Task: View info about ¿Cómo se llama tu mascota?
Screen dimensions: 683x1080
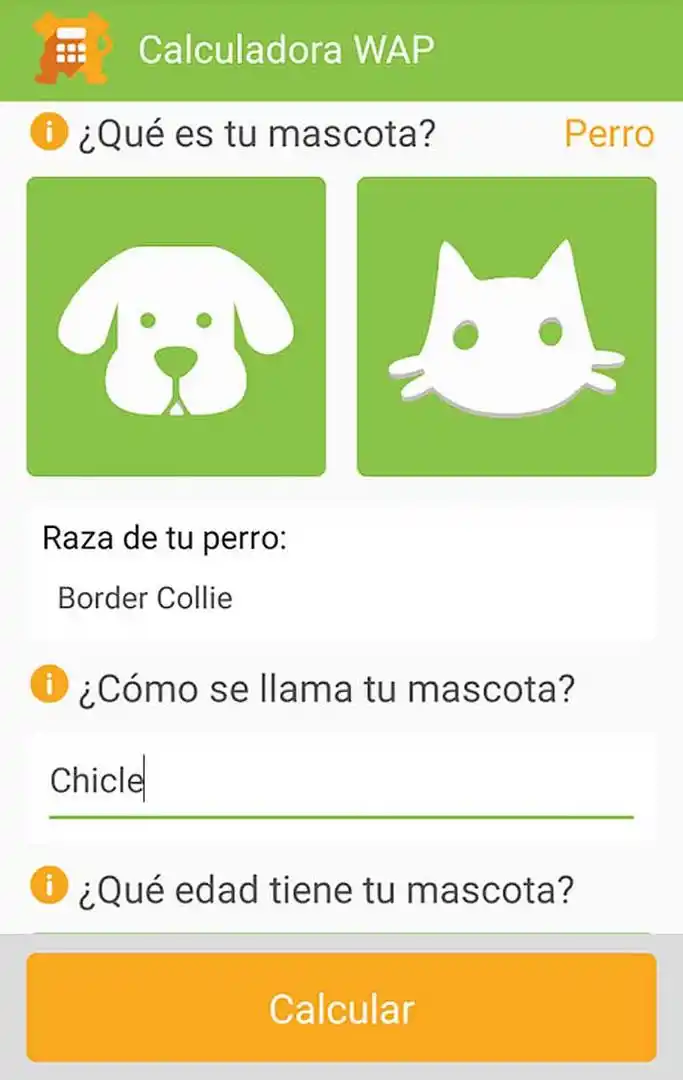Action: click(x=49, y=687)
